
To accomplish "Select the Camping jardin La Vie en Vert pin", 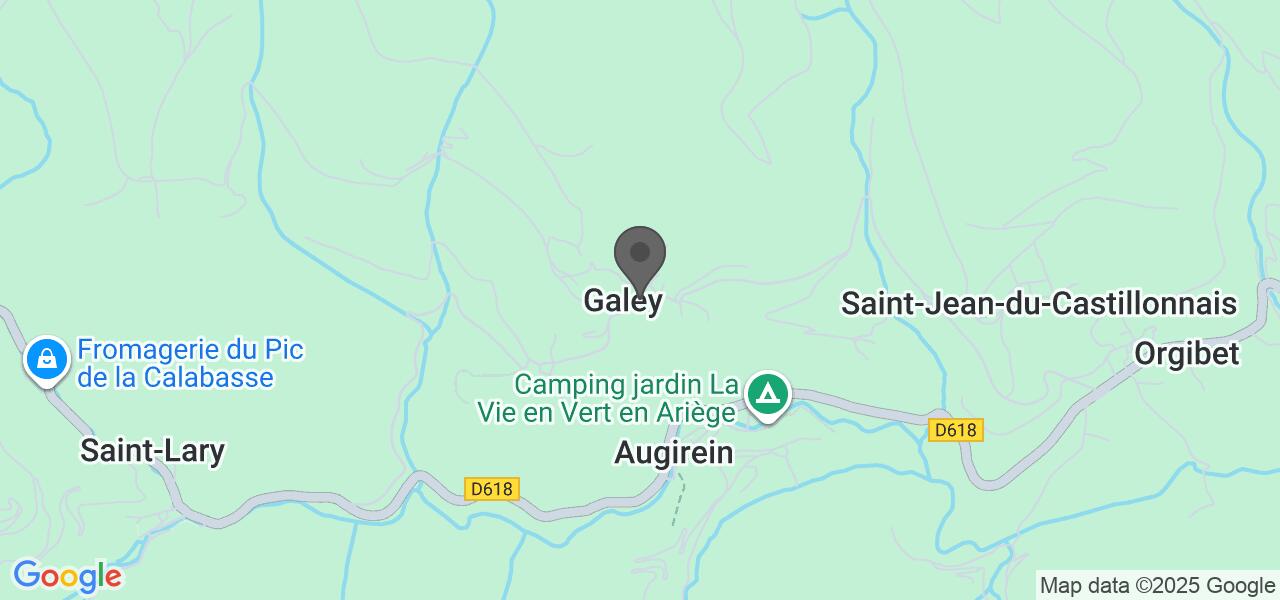I will coord(767,394).
